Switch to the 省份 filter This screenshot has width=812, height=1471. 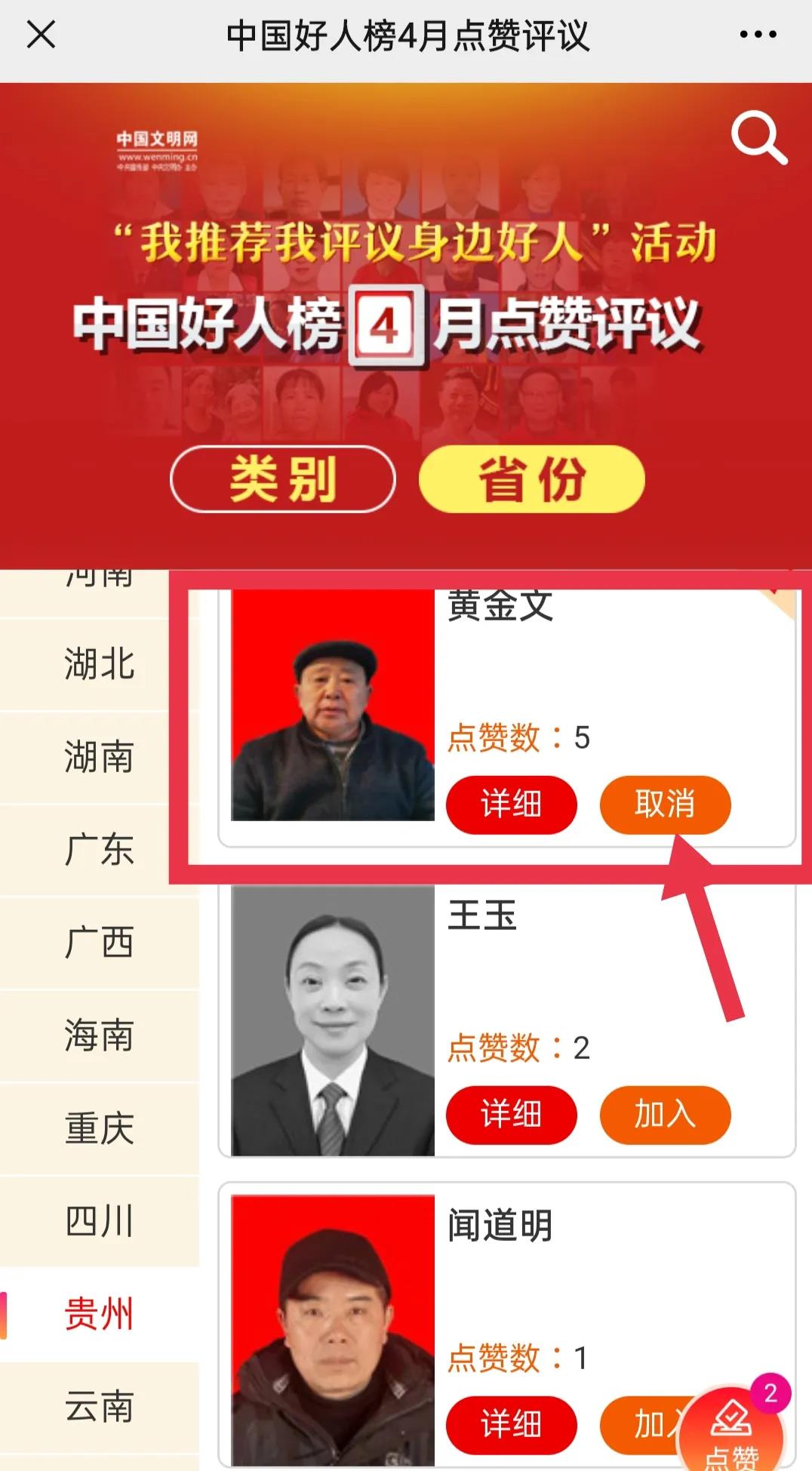click(x=531, y=479)
